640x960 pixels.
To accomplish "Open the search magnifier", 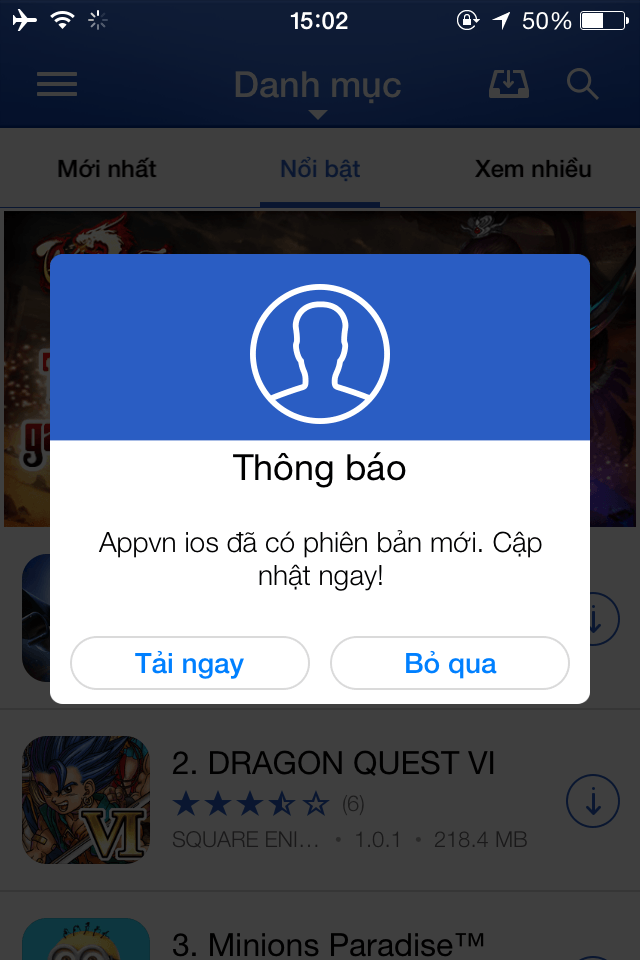I will tap(582, 84).
